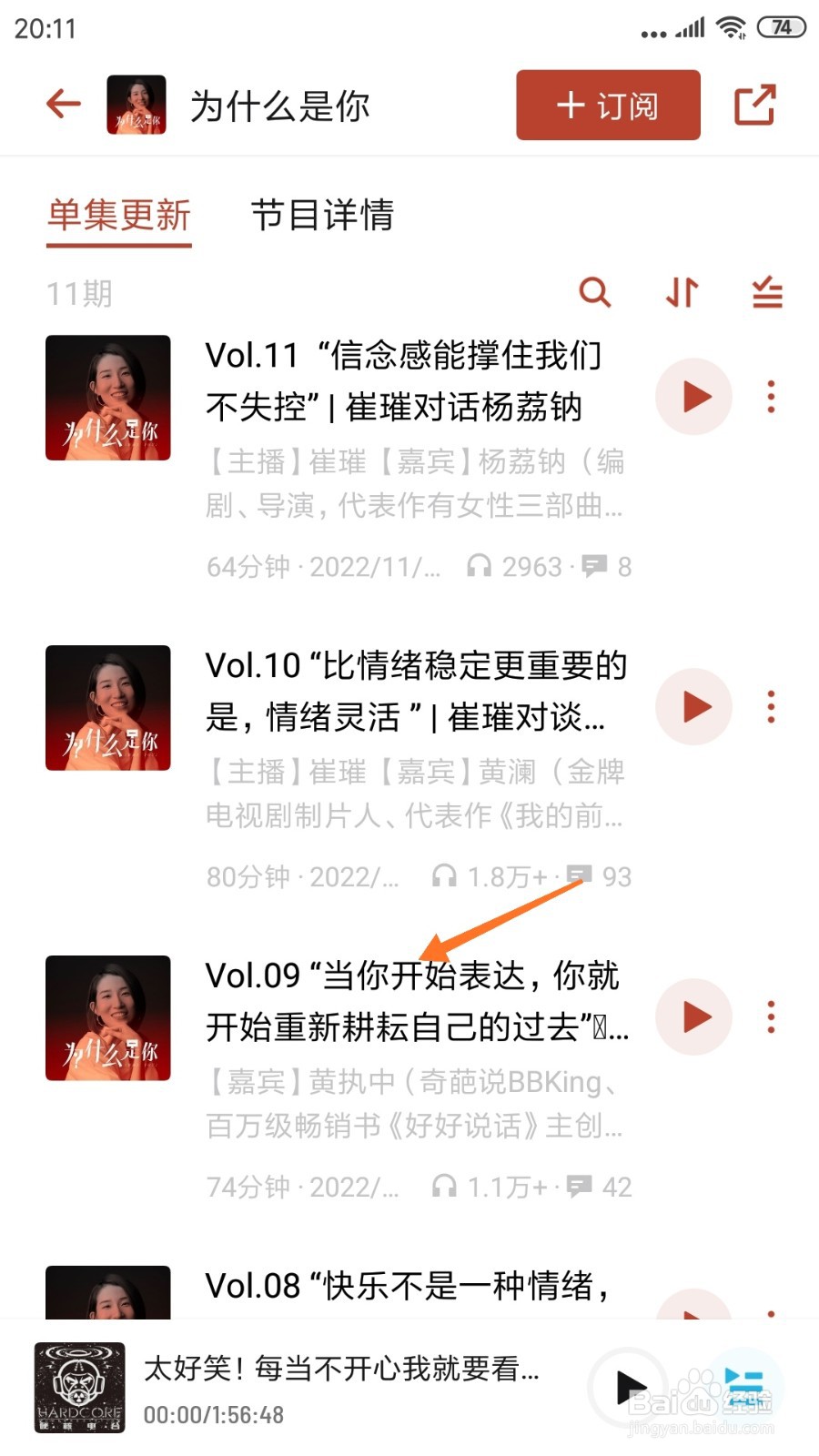Viewport: 819px width, 1456px height.
Task: Subscribe with the 订阅 button
Action: (608, 106)
